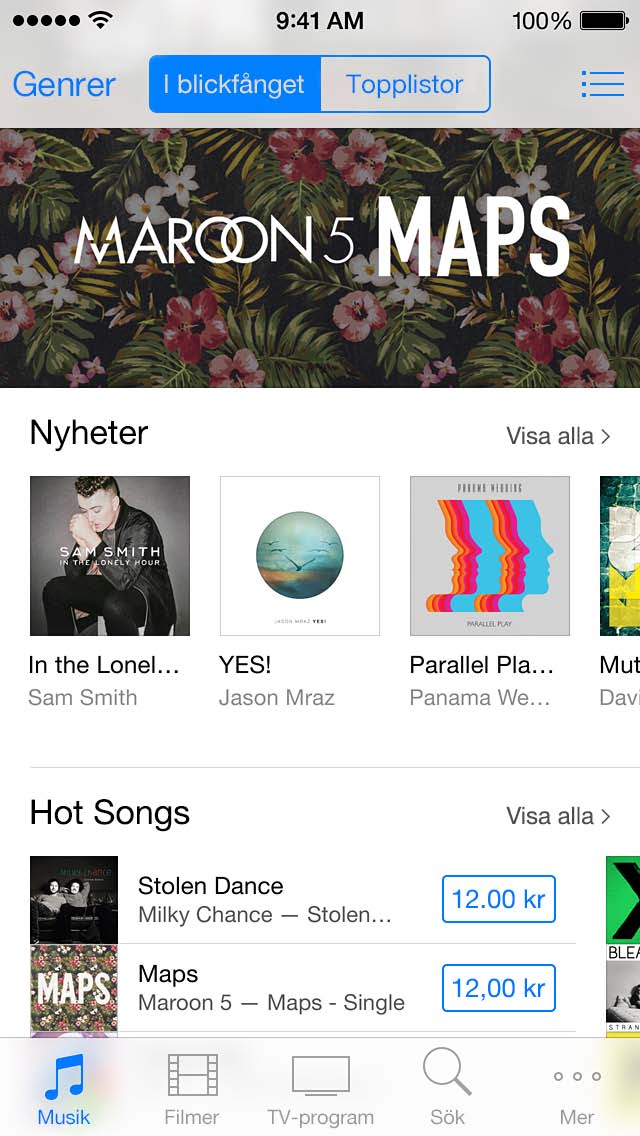Buy Maps for 12,00 kr
Screen dimensions: 640x1136
pyautogui.click(x=498, y=989)
